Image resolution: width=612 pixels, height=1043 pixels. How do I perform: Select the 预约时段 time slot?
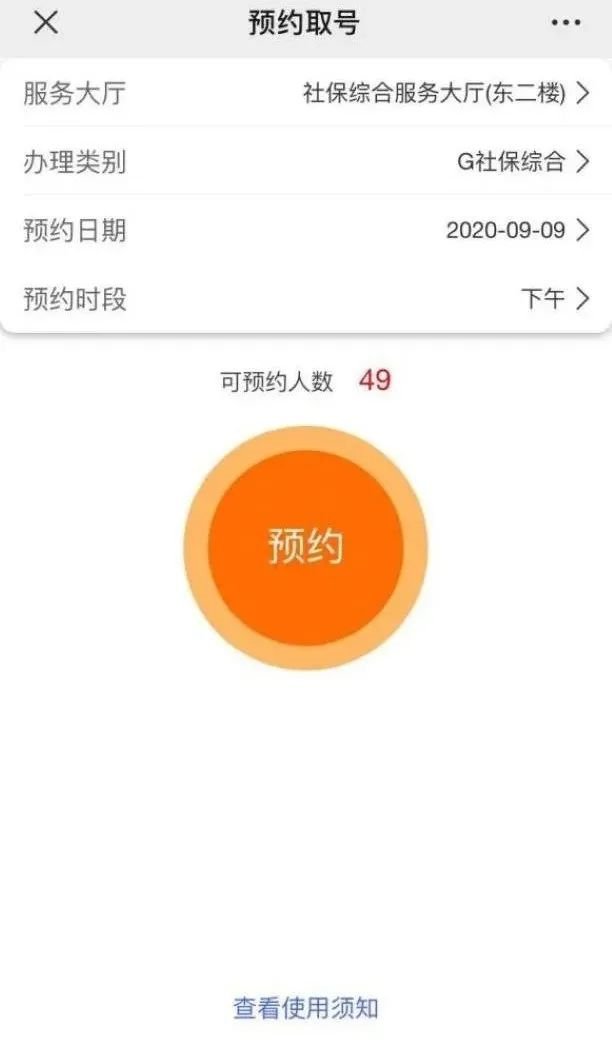pos(555,298)
